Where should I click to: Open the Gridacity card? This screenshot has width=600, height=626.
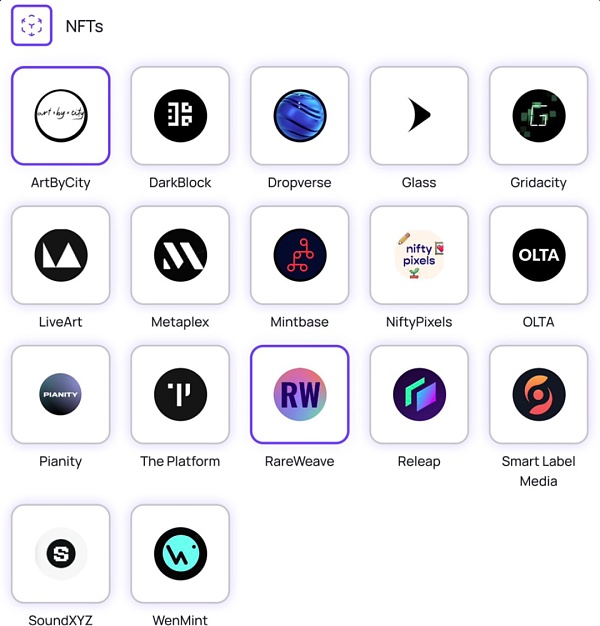click(x=538, y=115)
